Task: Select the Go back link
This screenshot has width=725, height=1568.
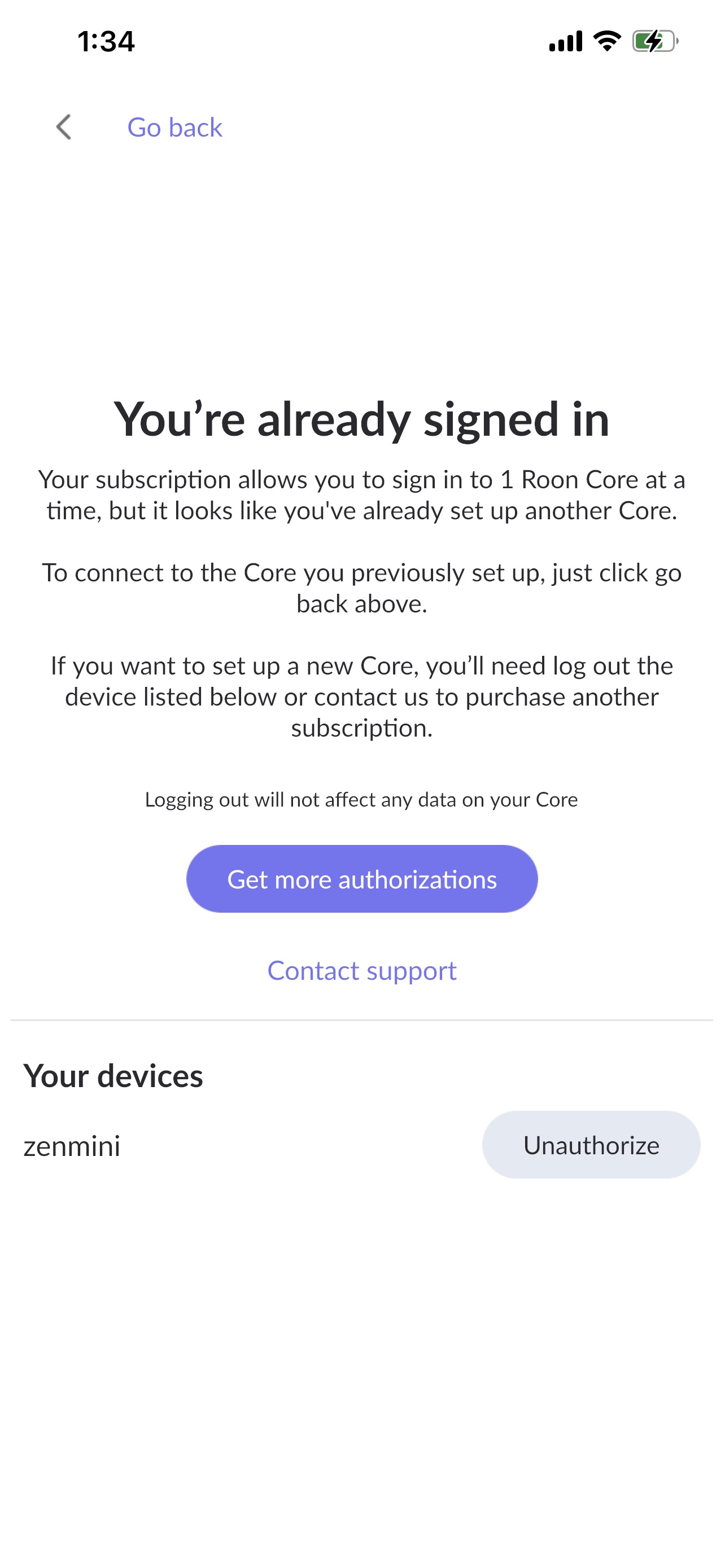Action: click(x=174, y=128)
